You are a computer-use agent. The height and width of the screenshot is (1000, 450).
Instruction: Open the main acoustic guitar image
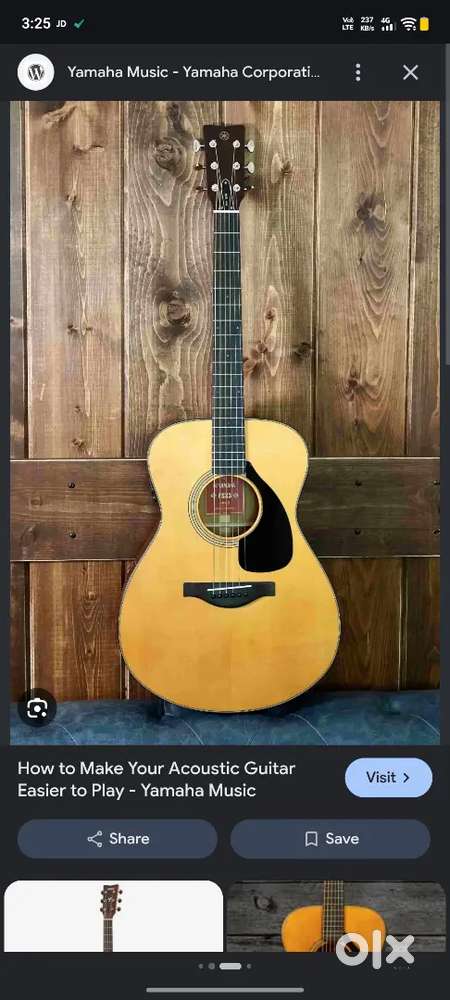tap(225, 423)
